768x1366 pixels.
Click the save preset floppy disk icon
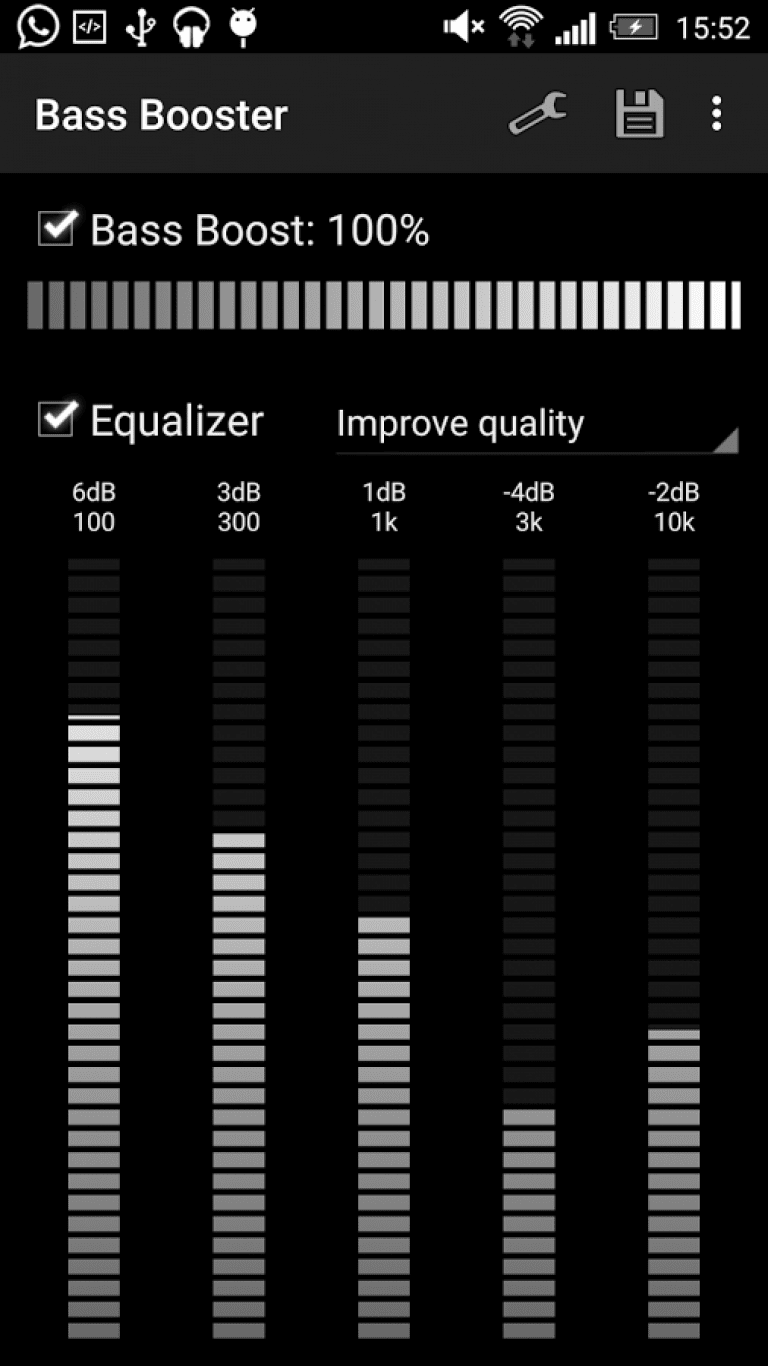click(639, 112)
